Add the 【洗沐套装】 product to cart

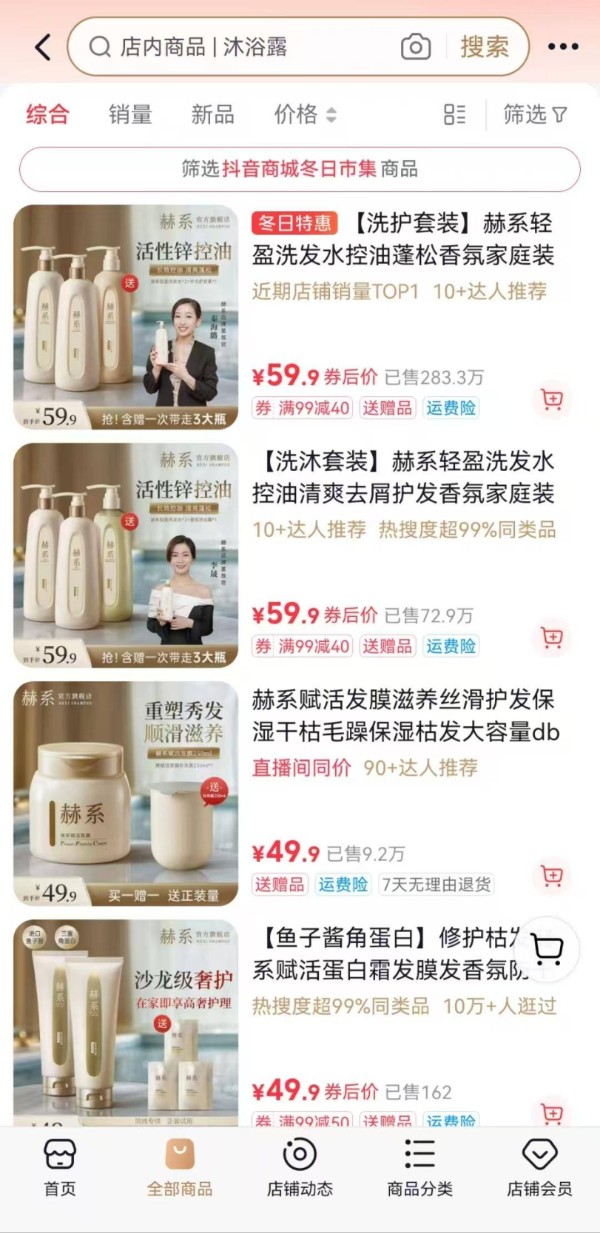point(551,638)
